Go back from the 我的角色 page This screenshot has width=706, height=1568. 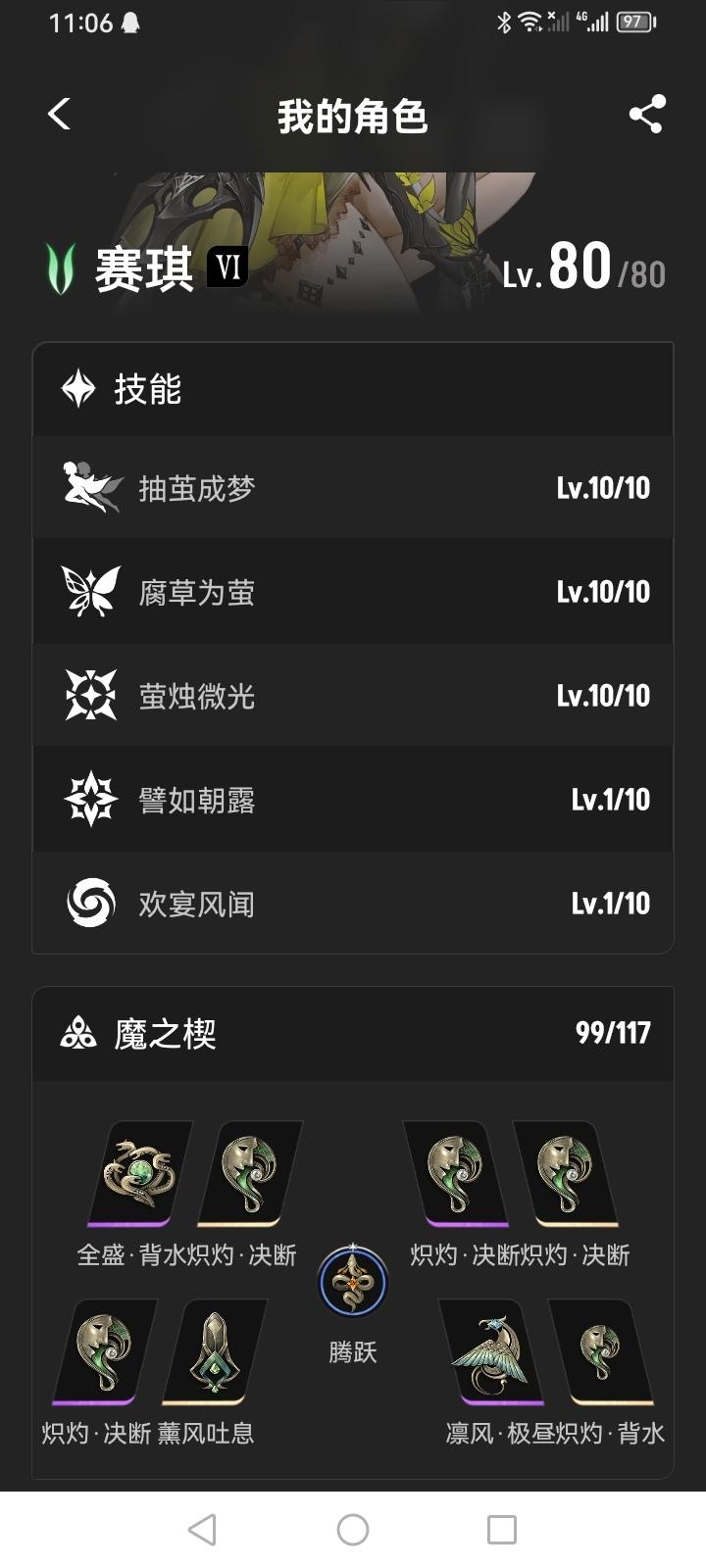[60, 115]
